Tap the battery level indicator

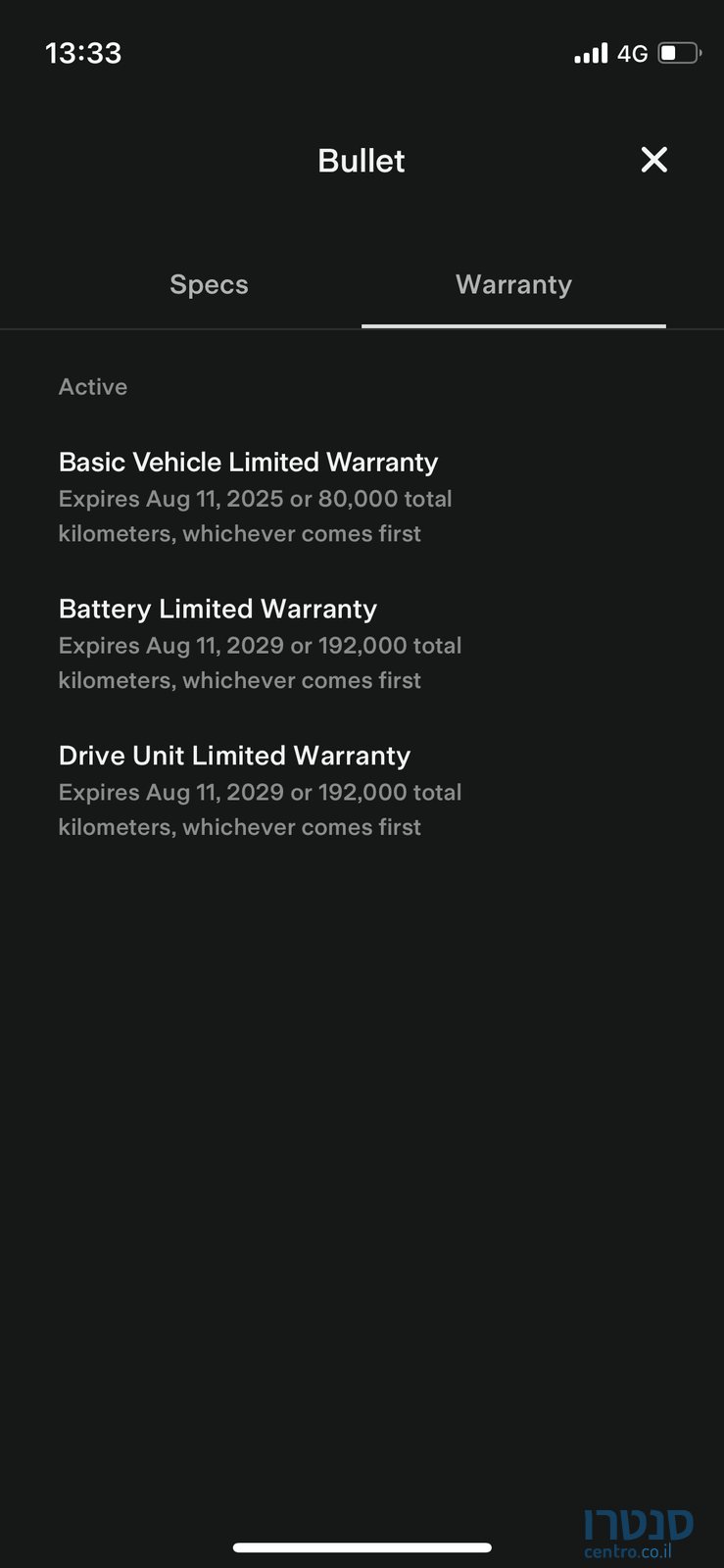point(677,54)
